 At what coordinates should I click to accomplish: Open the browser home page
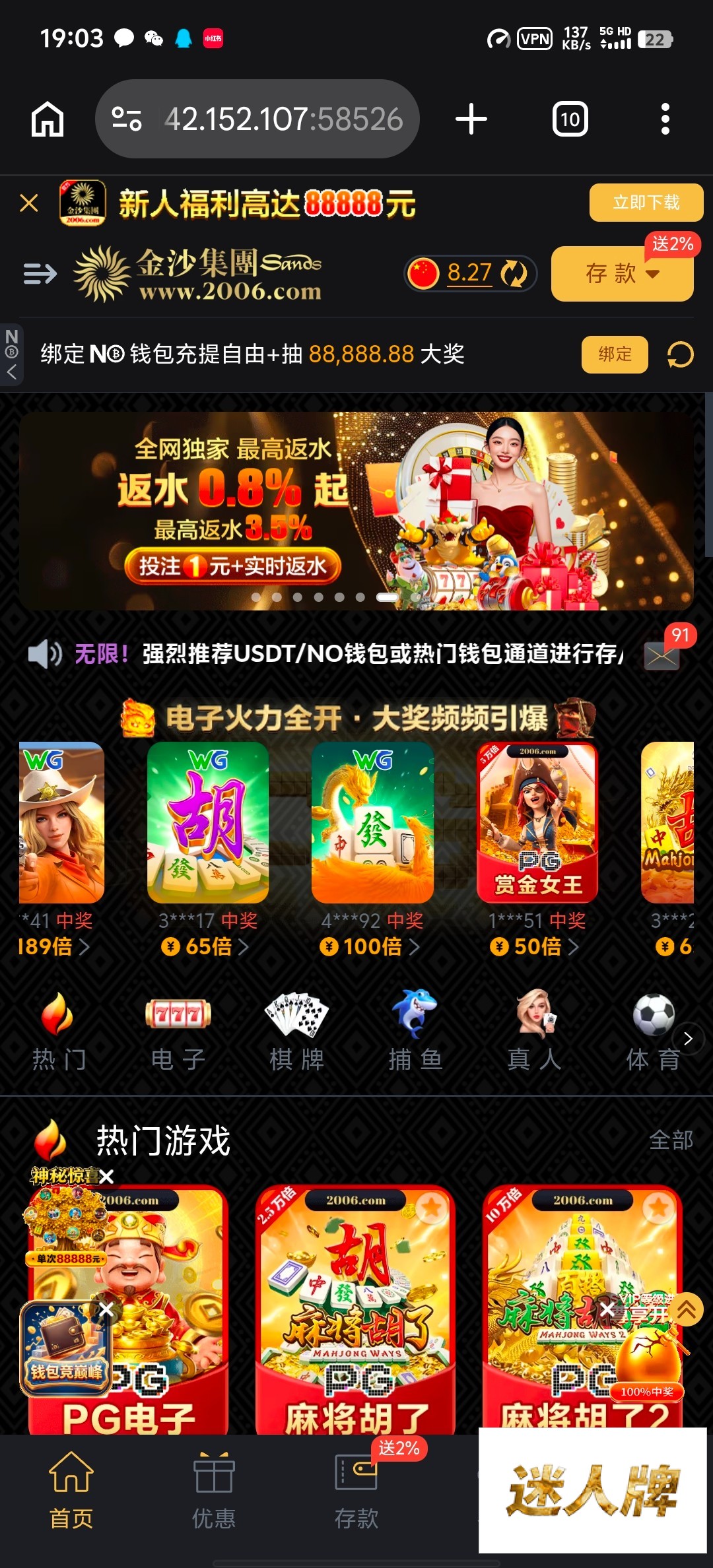[48, 119]
